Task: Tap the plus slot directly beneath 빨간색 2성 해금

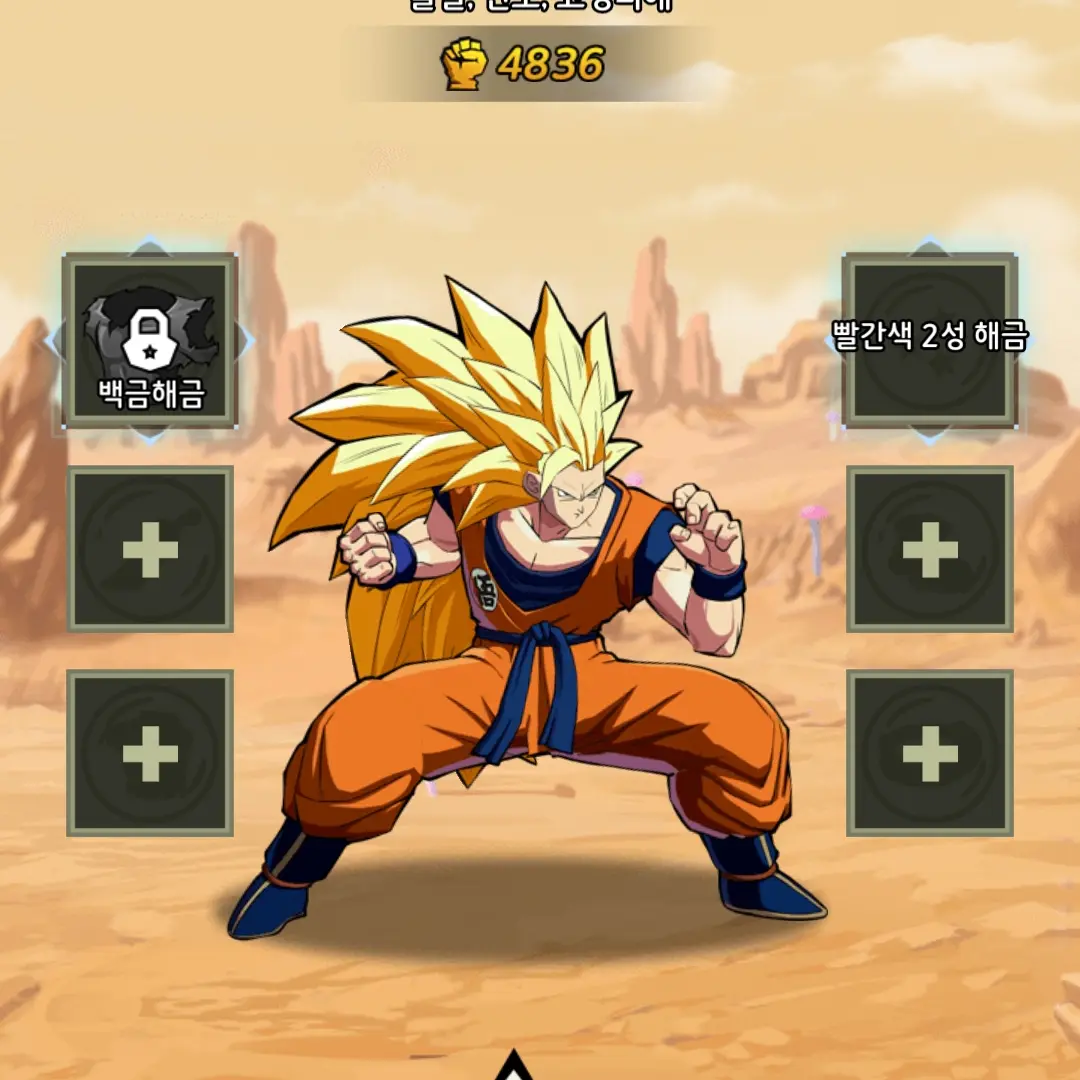Action: (930, 549)
